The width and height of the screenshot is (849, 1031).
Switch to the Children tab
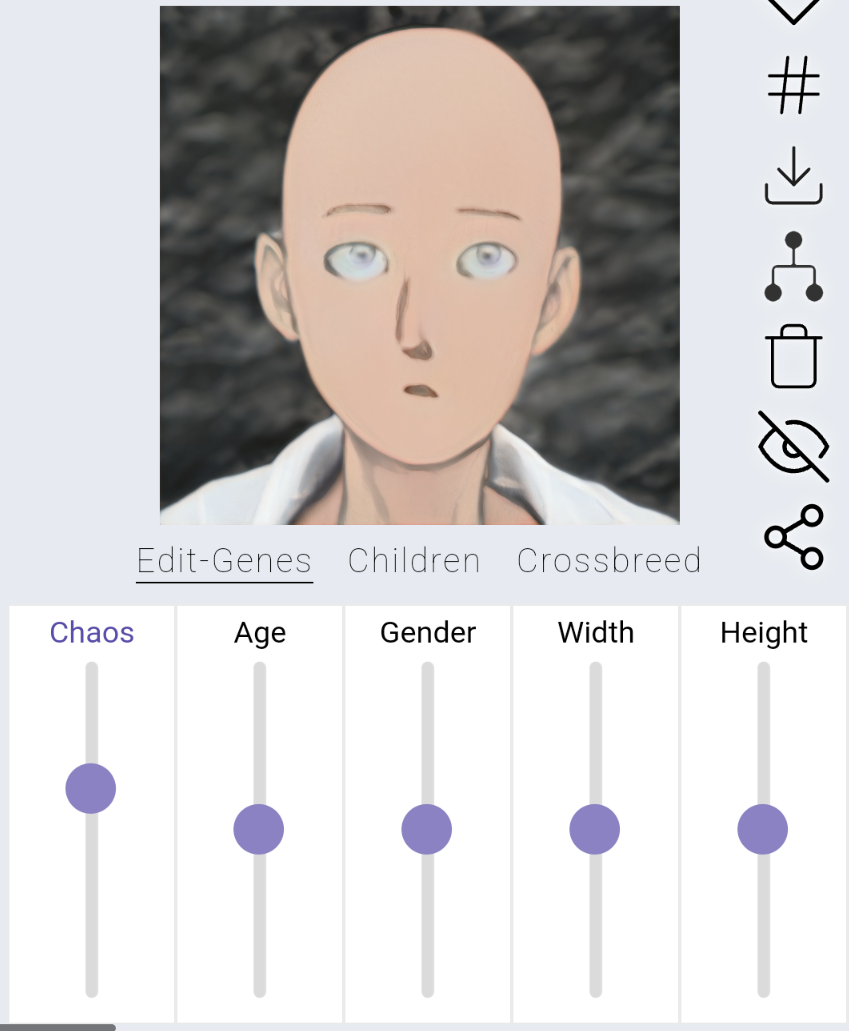[x=414, y=561]
